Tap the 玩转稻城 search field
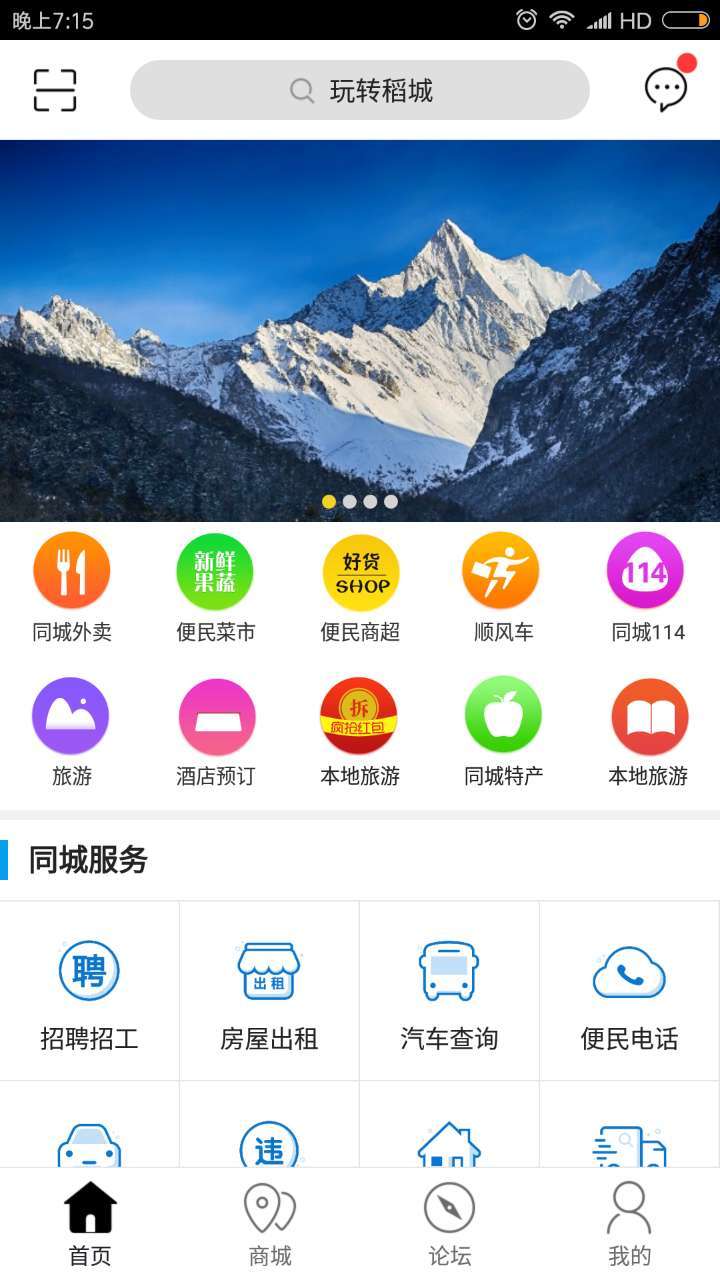Viewport: 720px width, 1280px height. pos(360,89)
